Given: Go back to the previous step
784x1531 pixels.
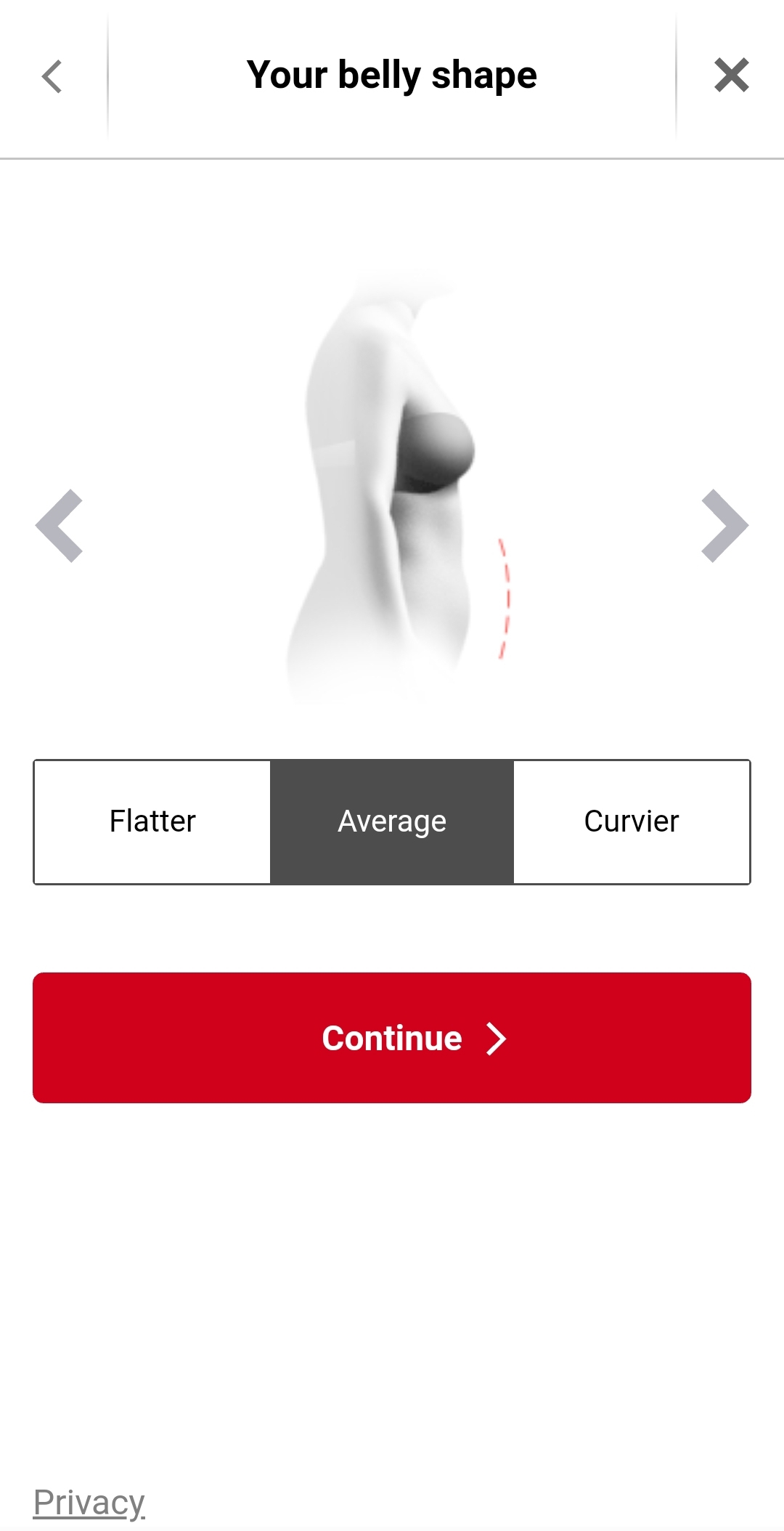Looking at the screenshot, I should 52,76.
